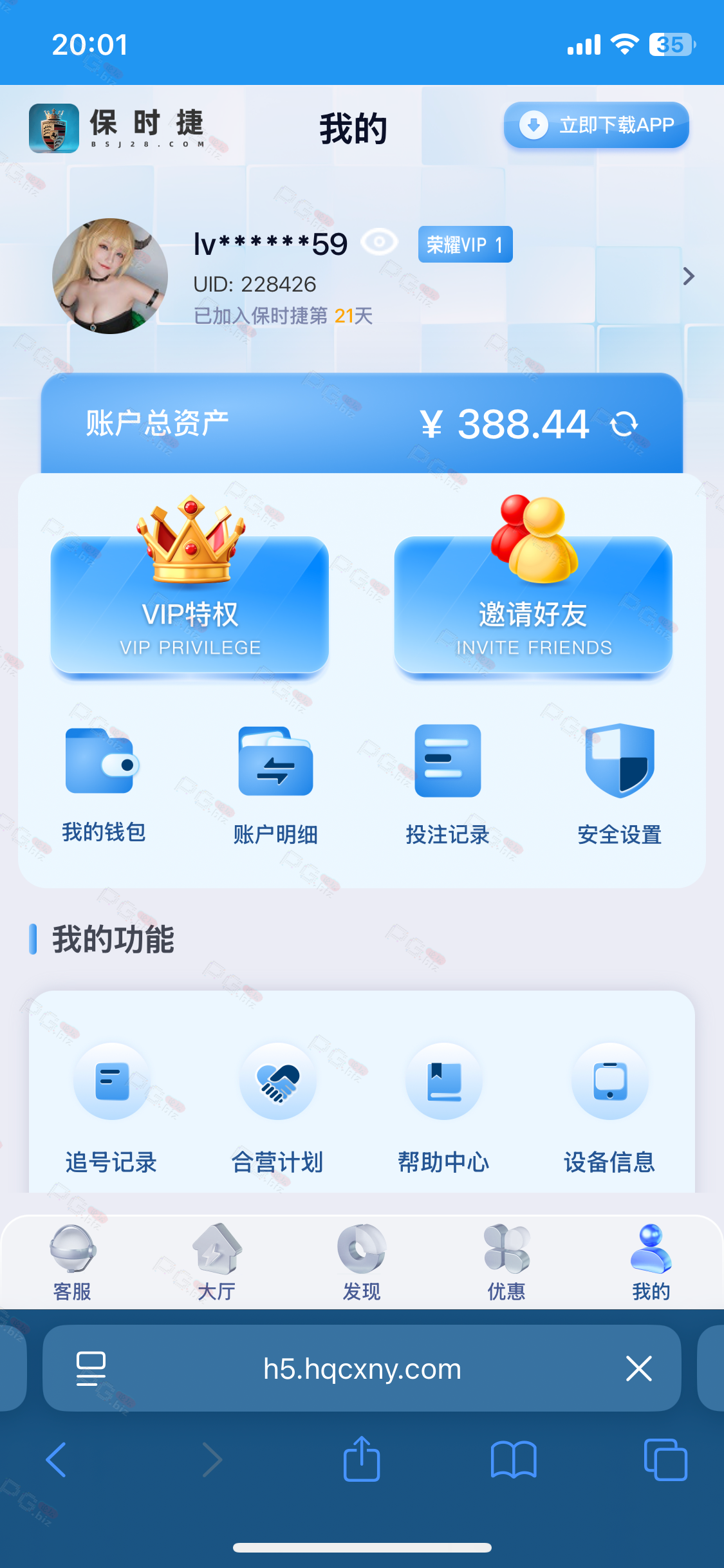Image resolution: width=724 pixels, height=1568 pixels.
Task: Open 追号记录
Action: coord(111,1108)
